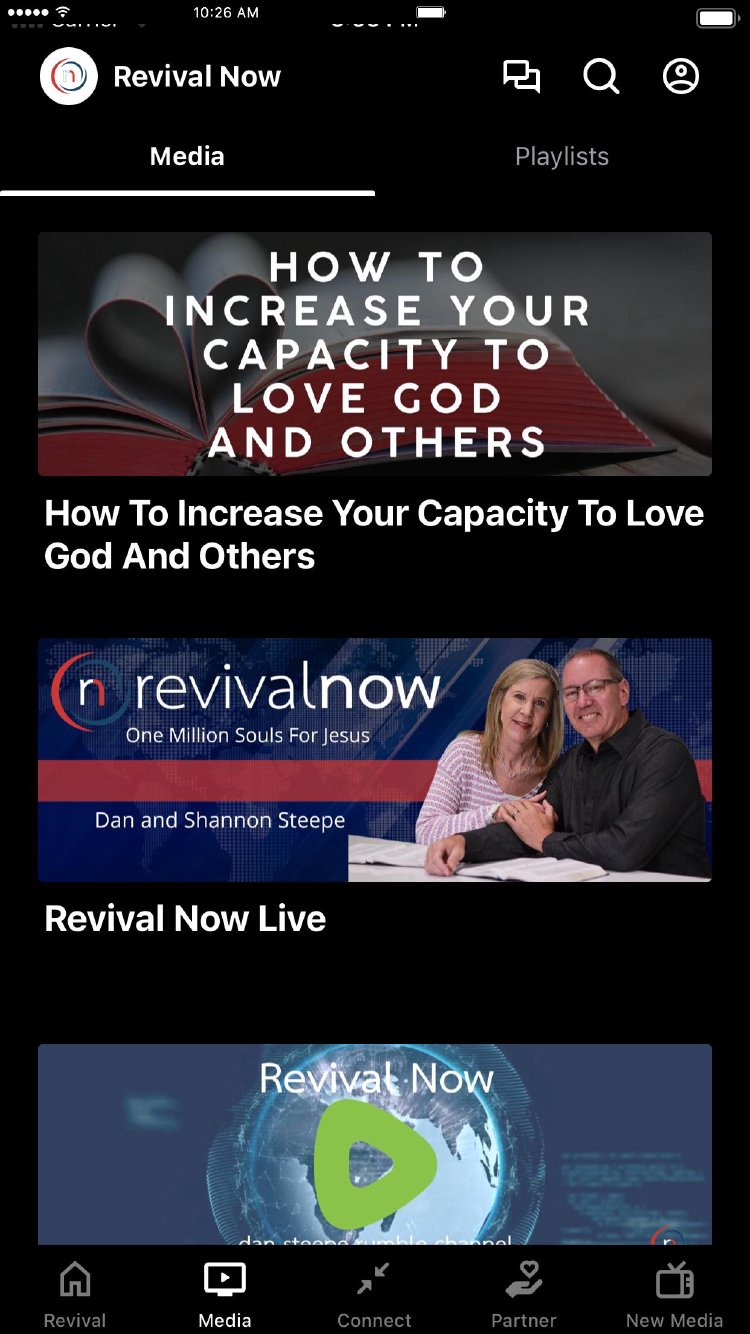Select the Media top tab

pos(187,157)
